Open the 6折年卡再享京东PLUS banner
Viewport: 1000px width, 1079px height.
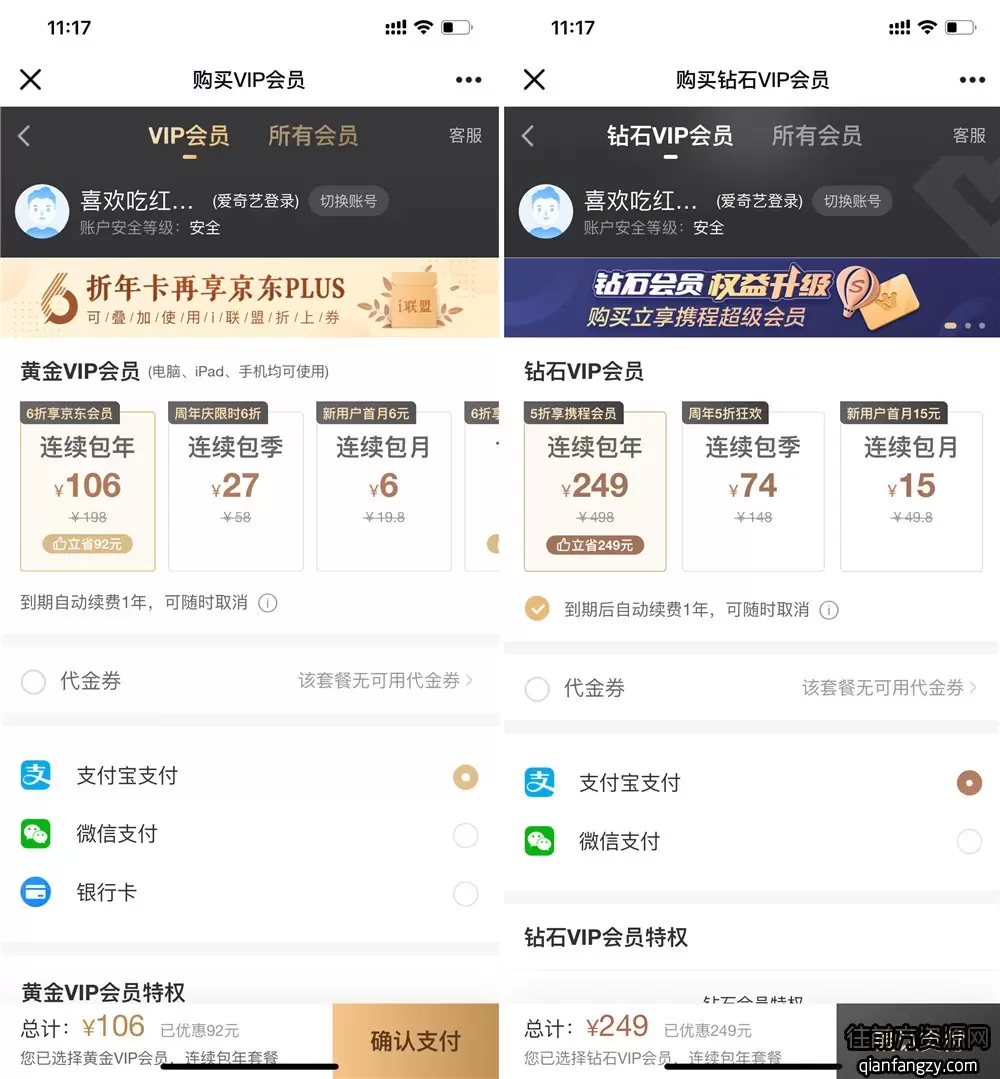pos(249,298)
